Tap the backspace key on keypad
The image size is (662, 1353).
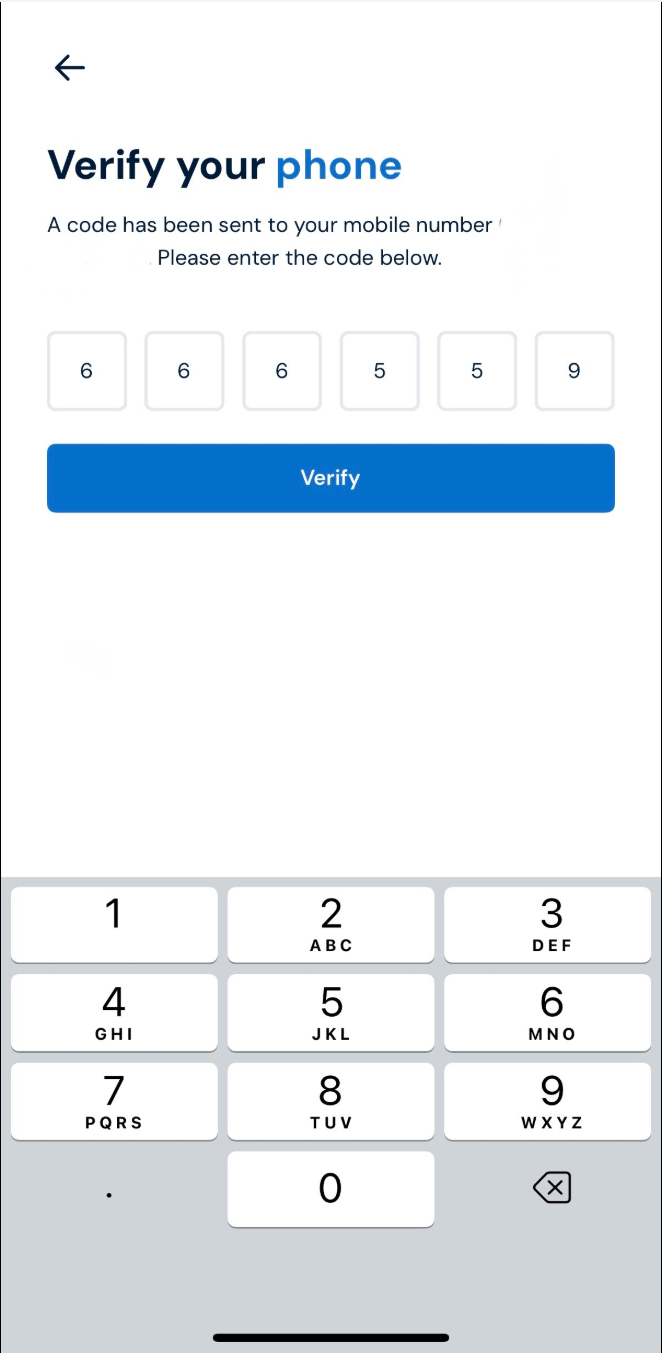(x=551, y=1188)
